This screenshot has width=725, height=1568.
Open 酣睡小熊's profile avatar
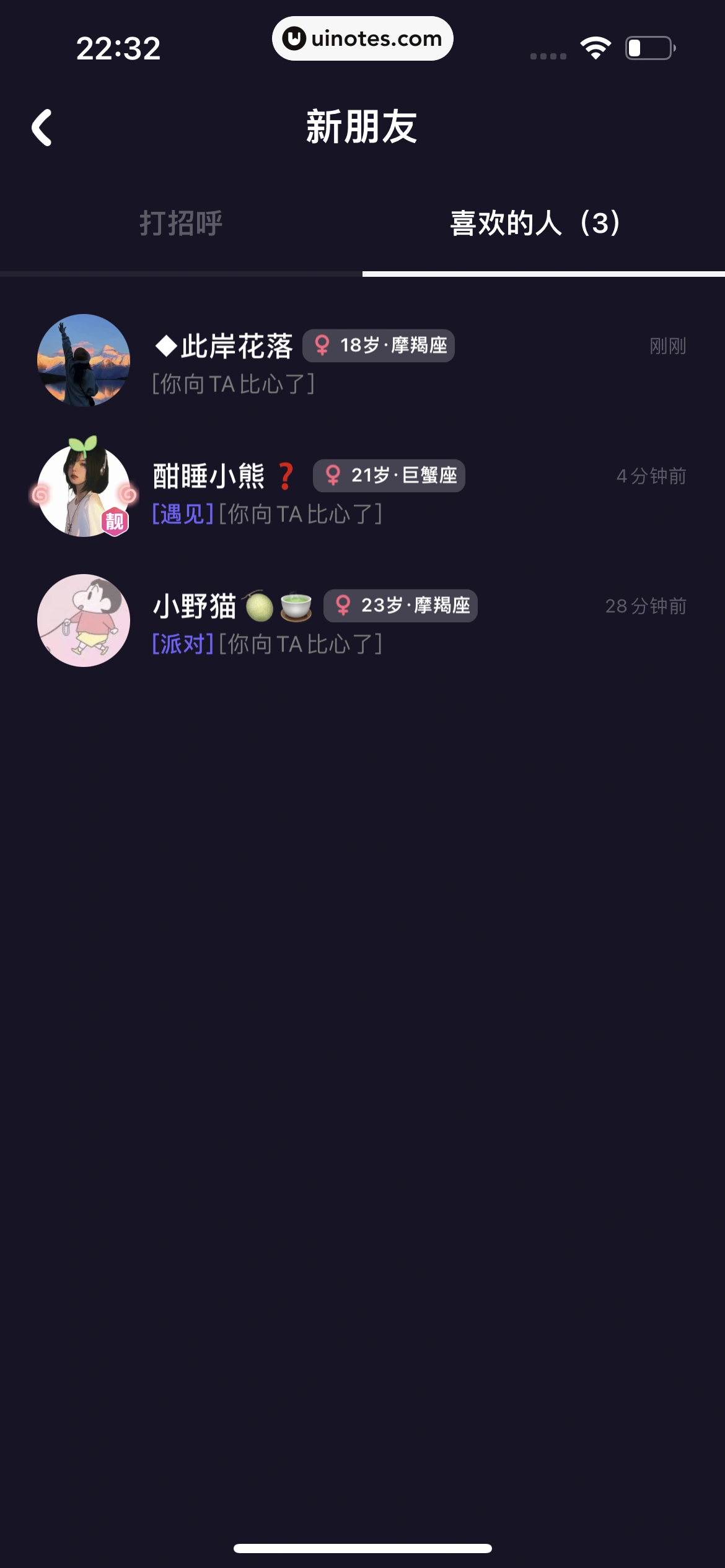pyautogui.click(x=83, y=489)
